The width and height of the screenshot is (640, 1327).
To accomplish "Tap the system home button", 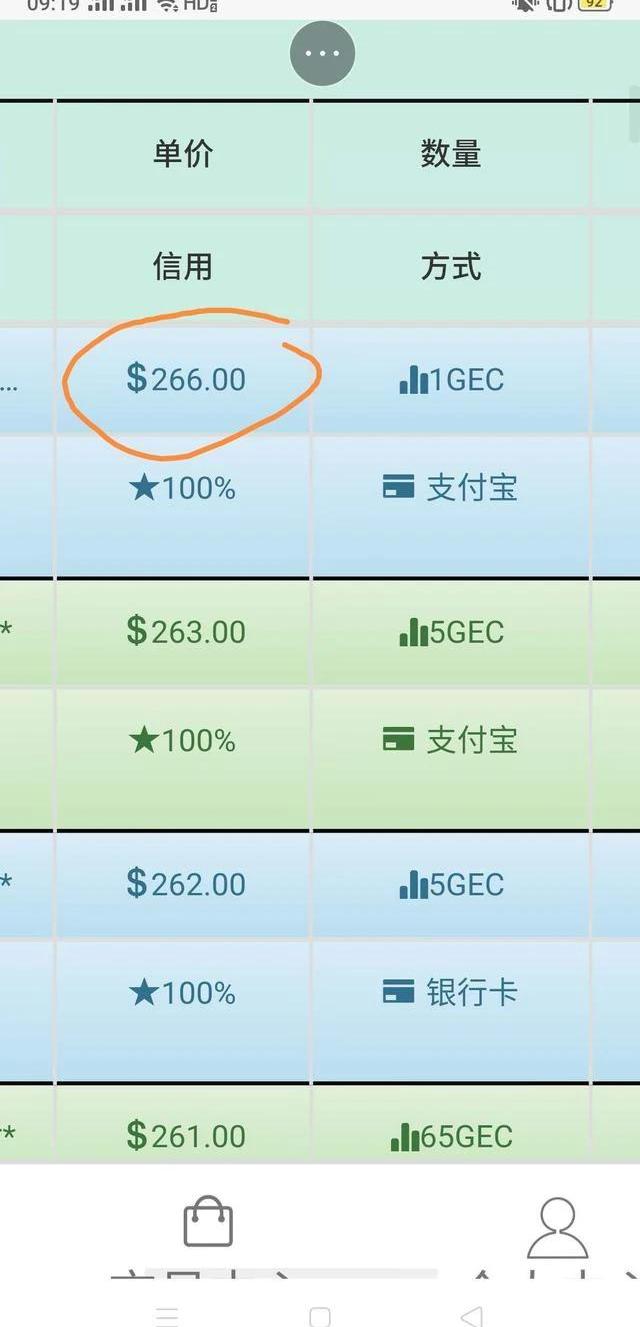I will click(x=320, y=1315).
